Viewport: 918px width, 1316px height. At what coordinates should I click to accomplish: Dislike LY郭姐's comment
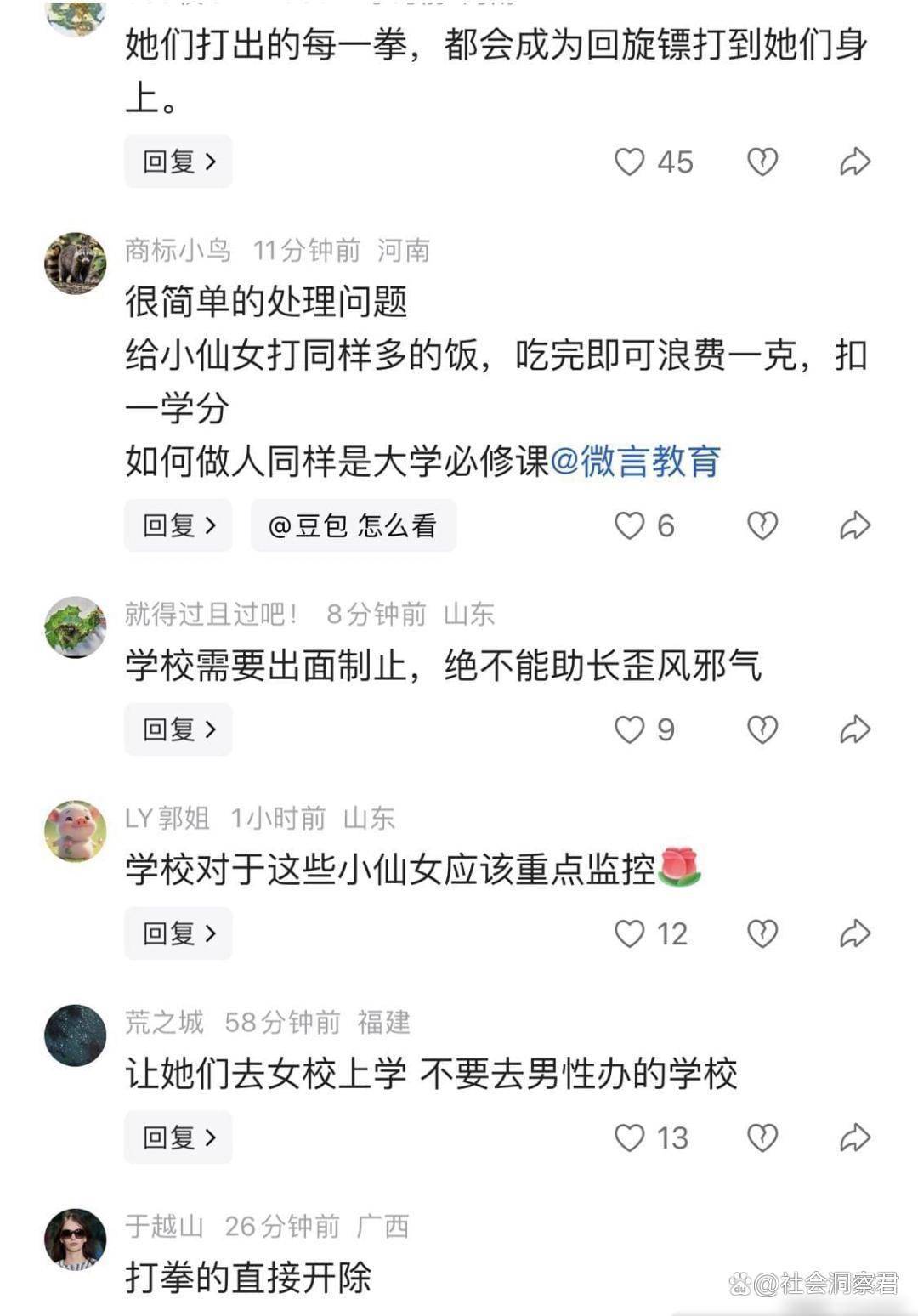point(762,933)
